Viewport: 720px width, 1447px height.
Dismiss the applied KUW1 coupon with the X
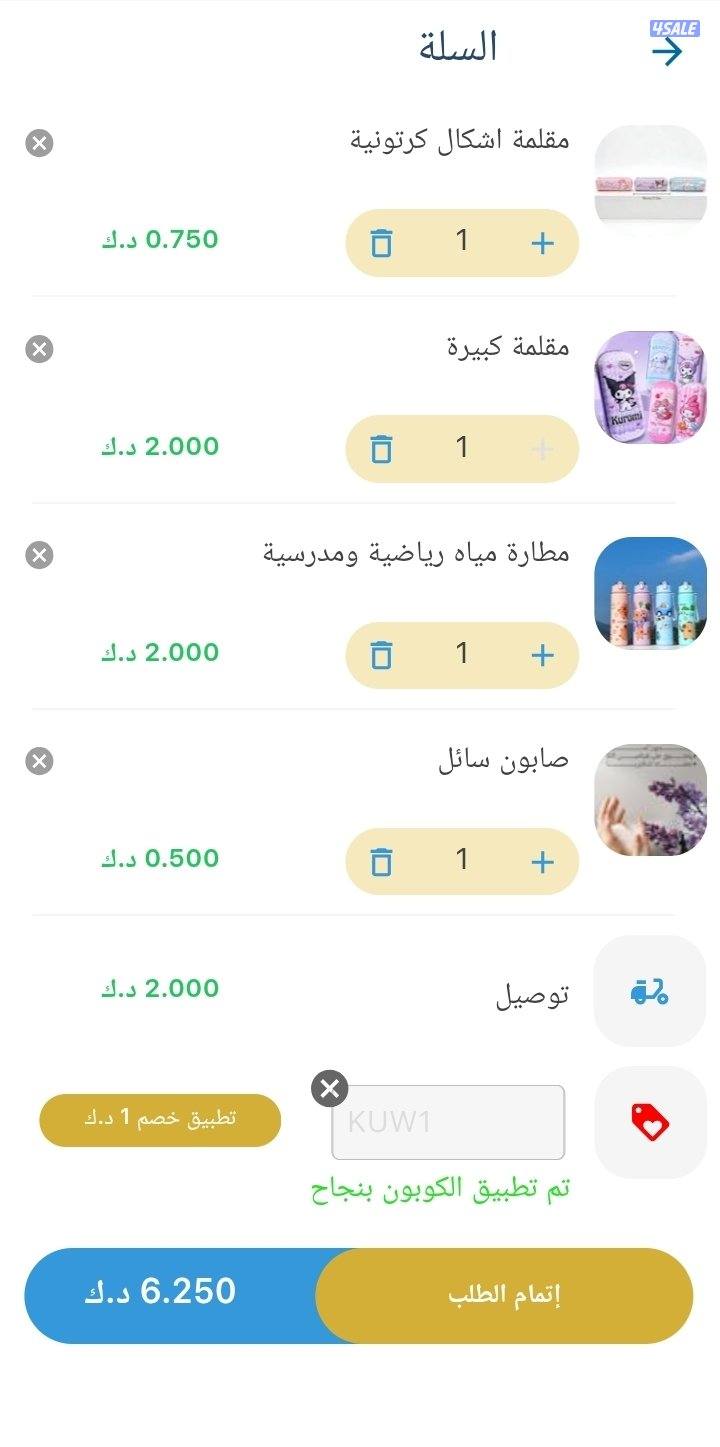(330, 1089)
